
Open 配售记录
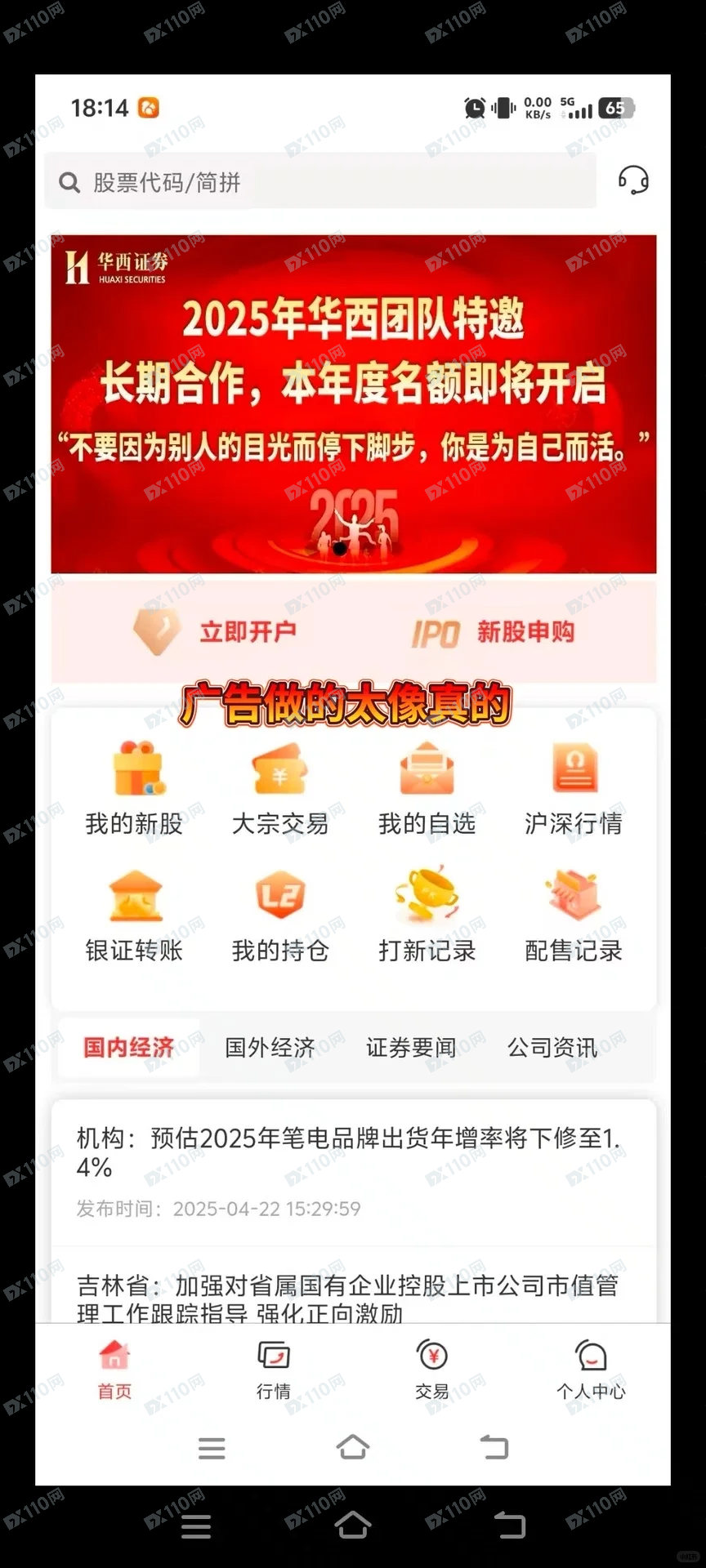pyautogui.click(x=574, y=916)
